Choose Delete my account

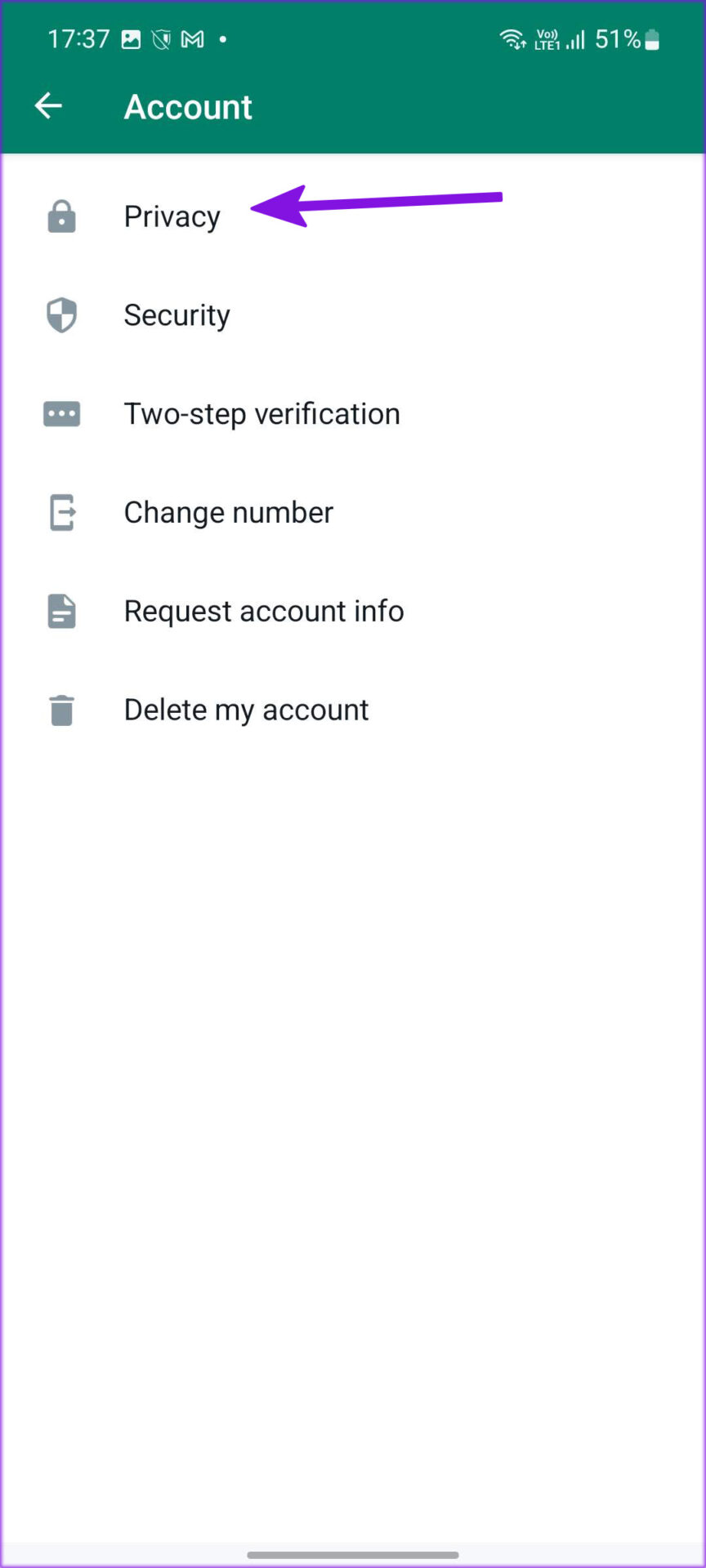pos(353,710)
